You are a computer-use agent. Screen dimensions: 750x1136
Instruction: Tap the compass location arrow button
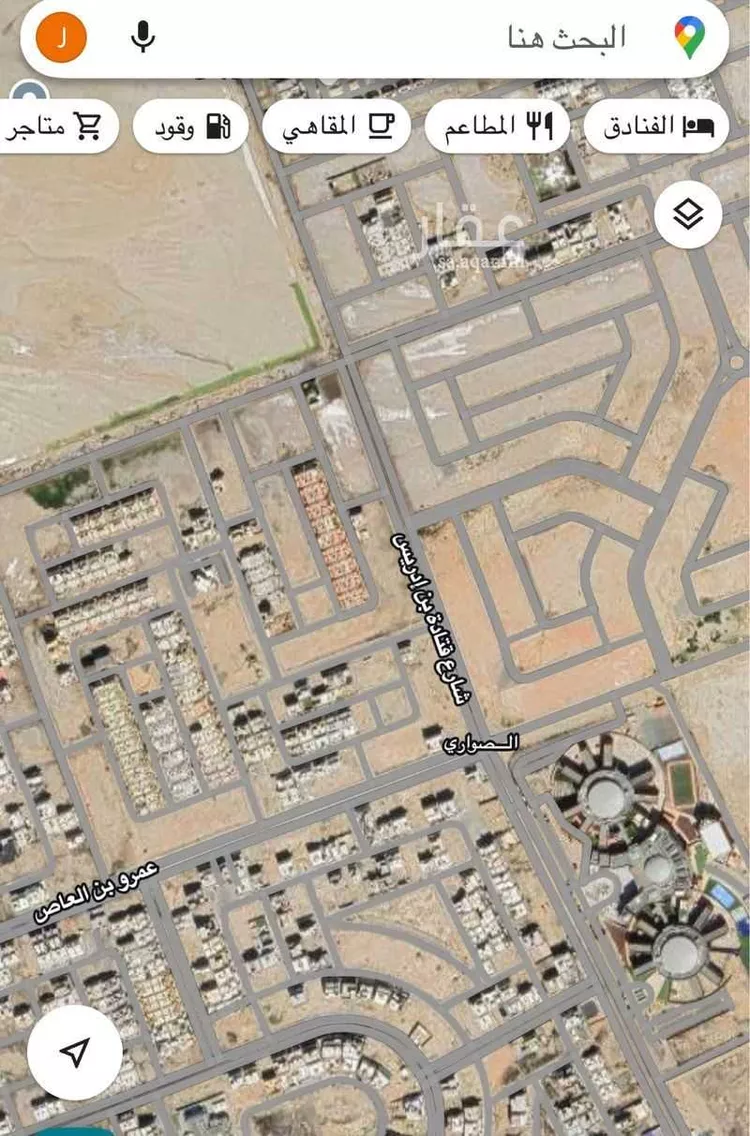pyautogui.click(x=75, y=1052)
